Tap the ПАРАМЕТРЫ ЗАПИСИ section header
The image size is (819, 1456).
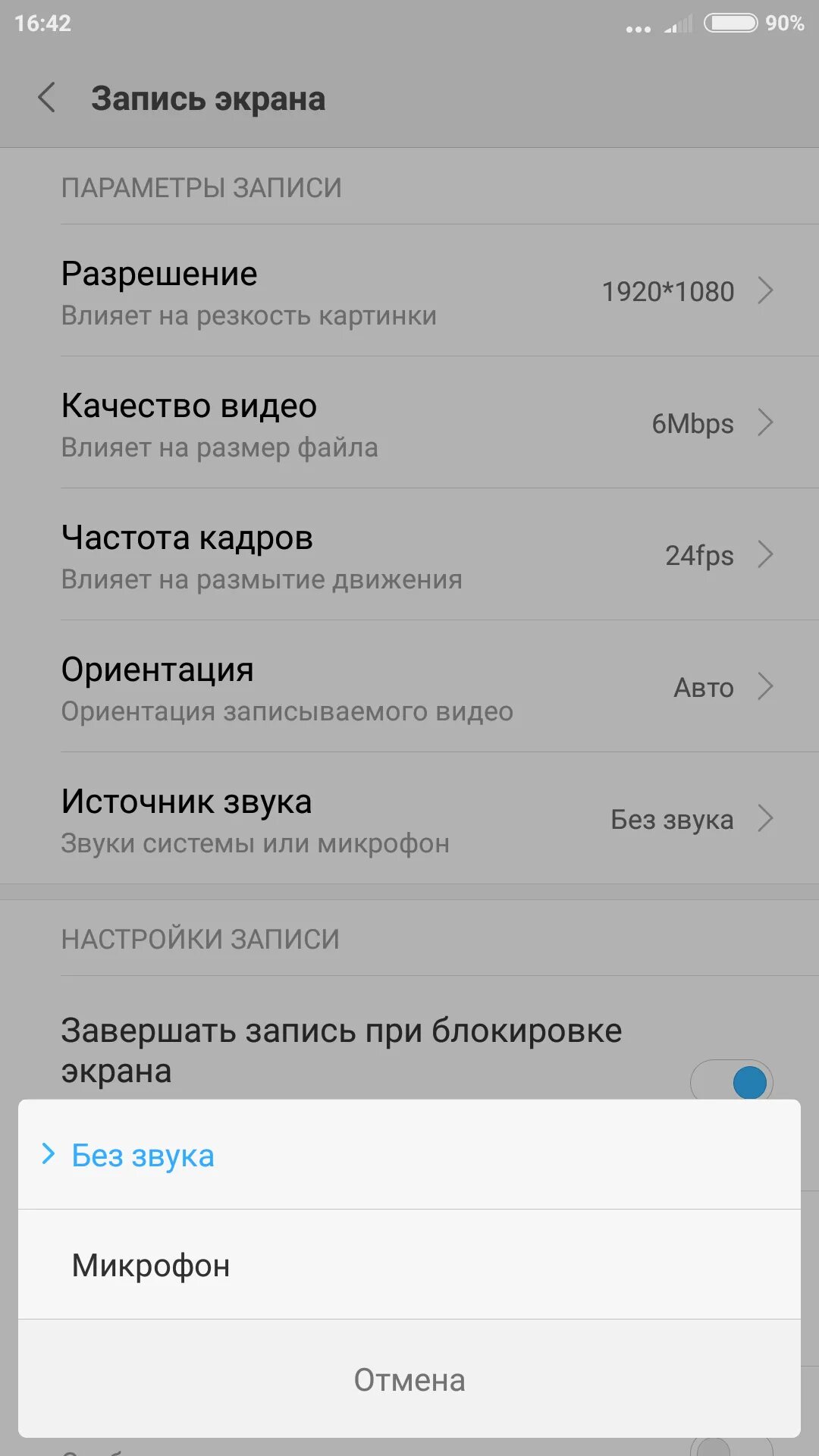[202, 187]
